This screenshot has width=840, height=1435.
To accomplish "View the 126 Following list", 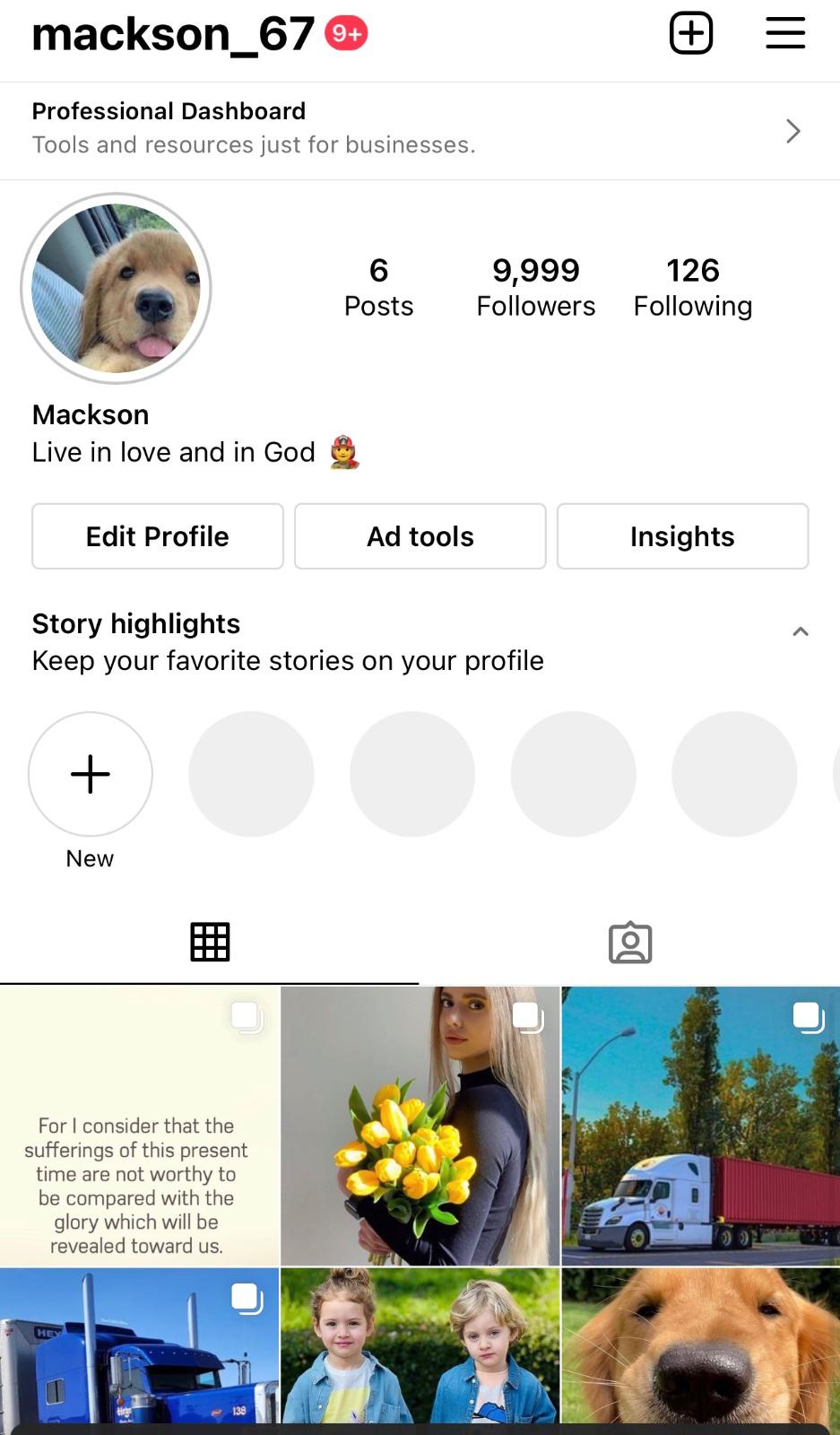I will [x=692, y=287].
